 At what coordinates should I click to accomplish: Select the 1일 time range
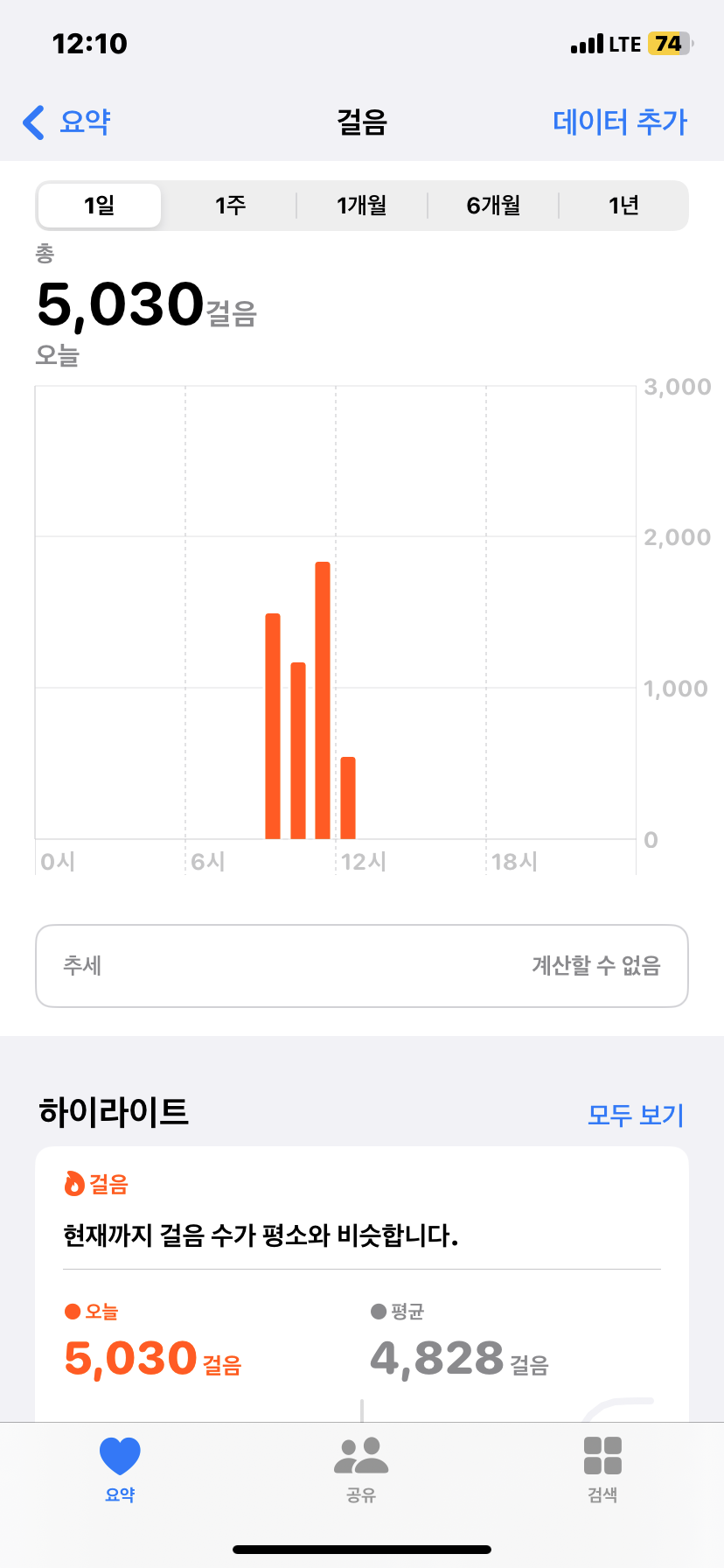click(100, 206)
